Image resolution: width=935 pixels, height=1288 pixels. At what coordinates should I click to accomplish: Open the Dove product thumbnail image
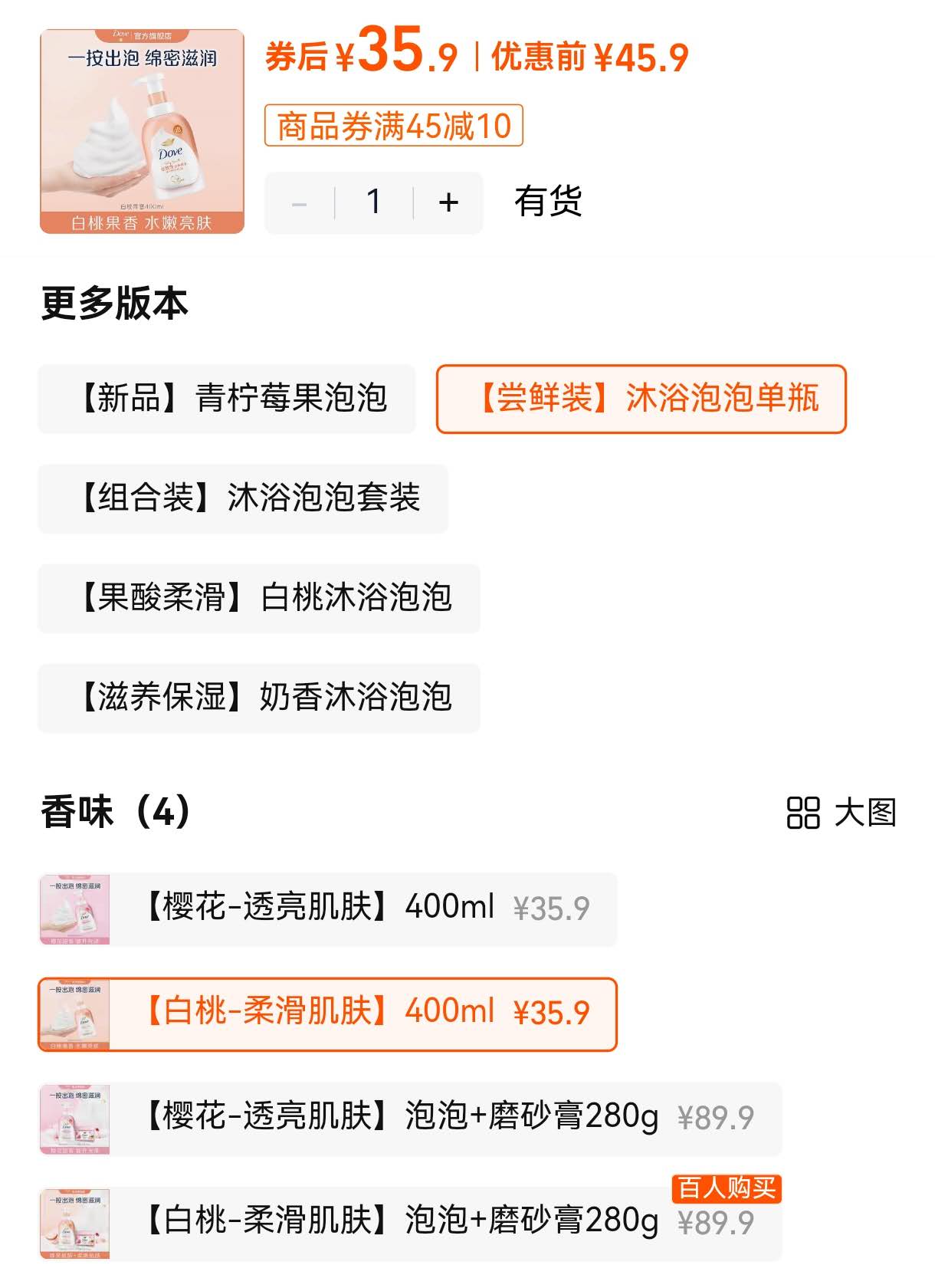[x=142, y=131]
